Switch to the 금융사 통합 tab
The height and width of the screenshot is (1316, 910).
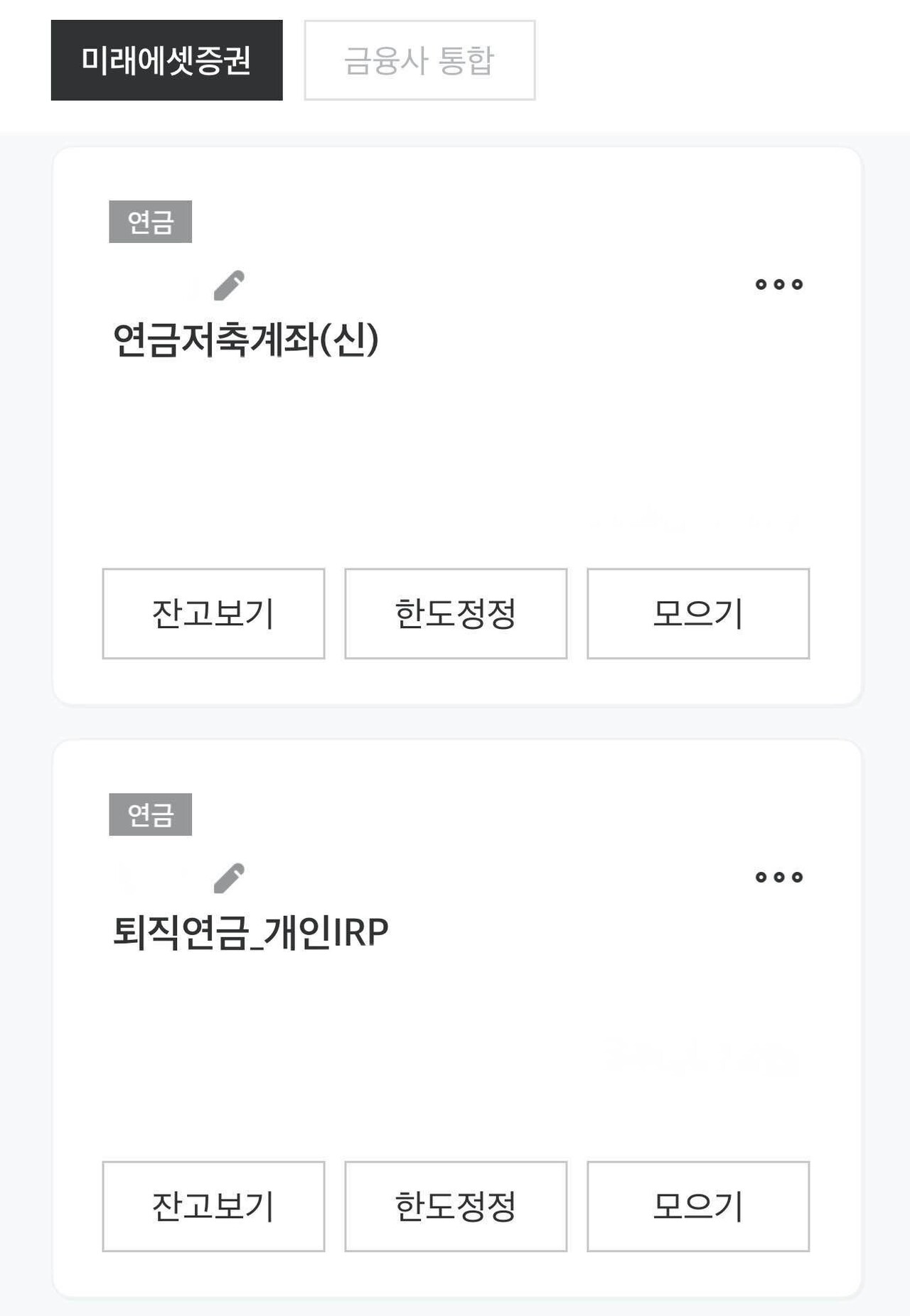pyautogui.click(x=418, y=58)
